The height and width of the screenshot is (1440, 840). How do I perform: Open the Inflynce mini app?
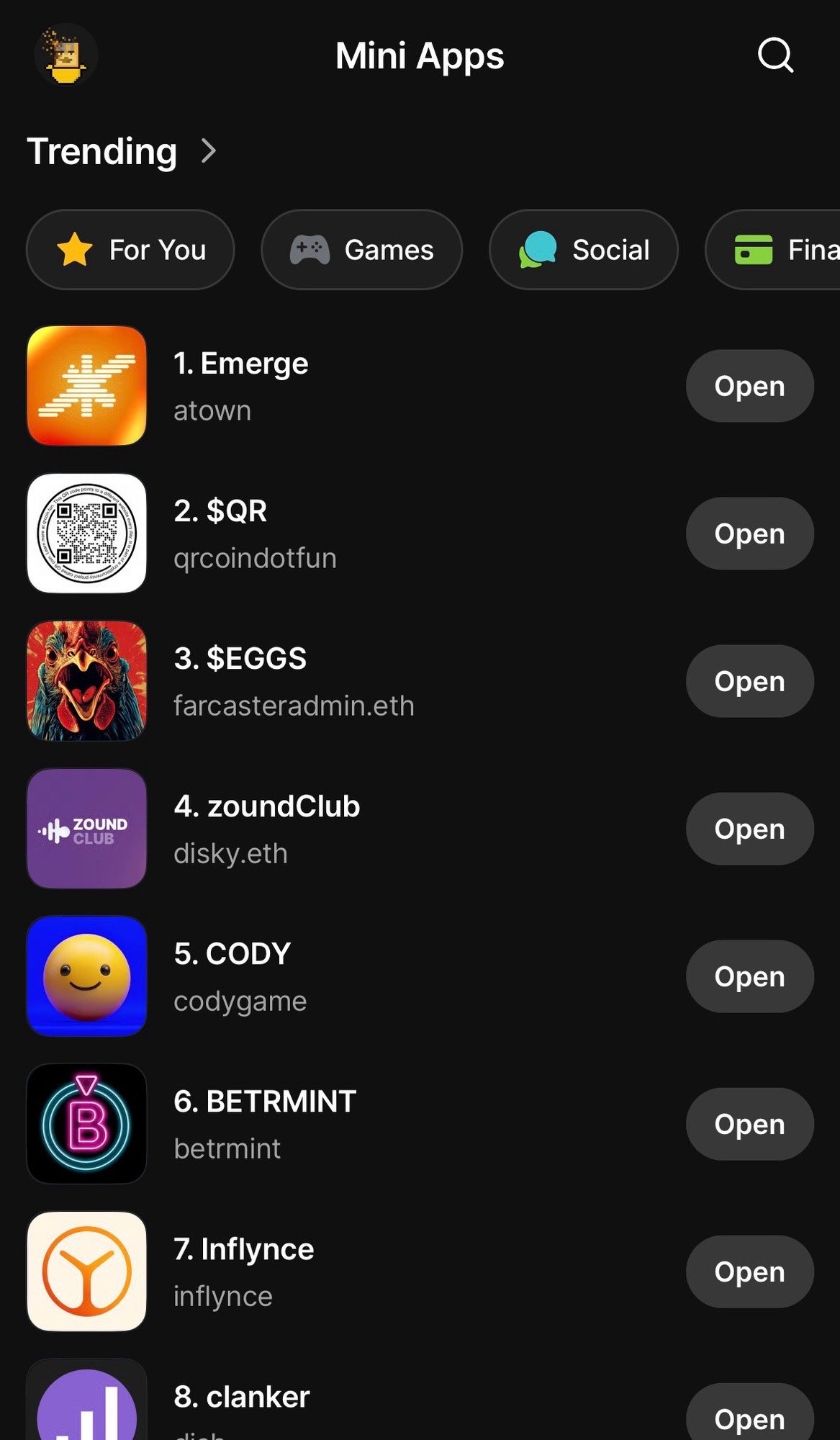point(749,1272)
